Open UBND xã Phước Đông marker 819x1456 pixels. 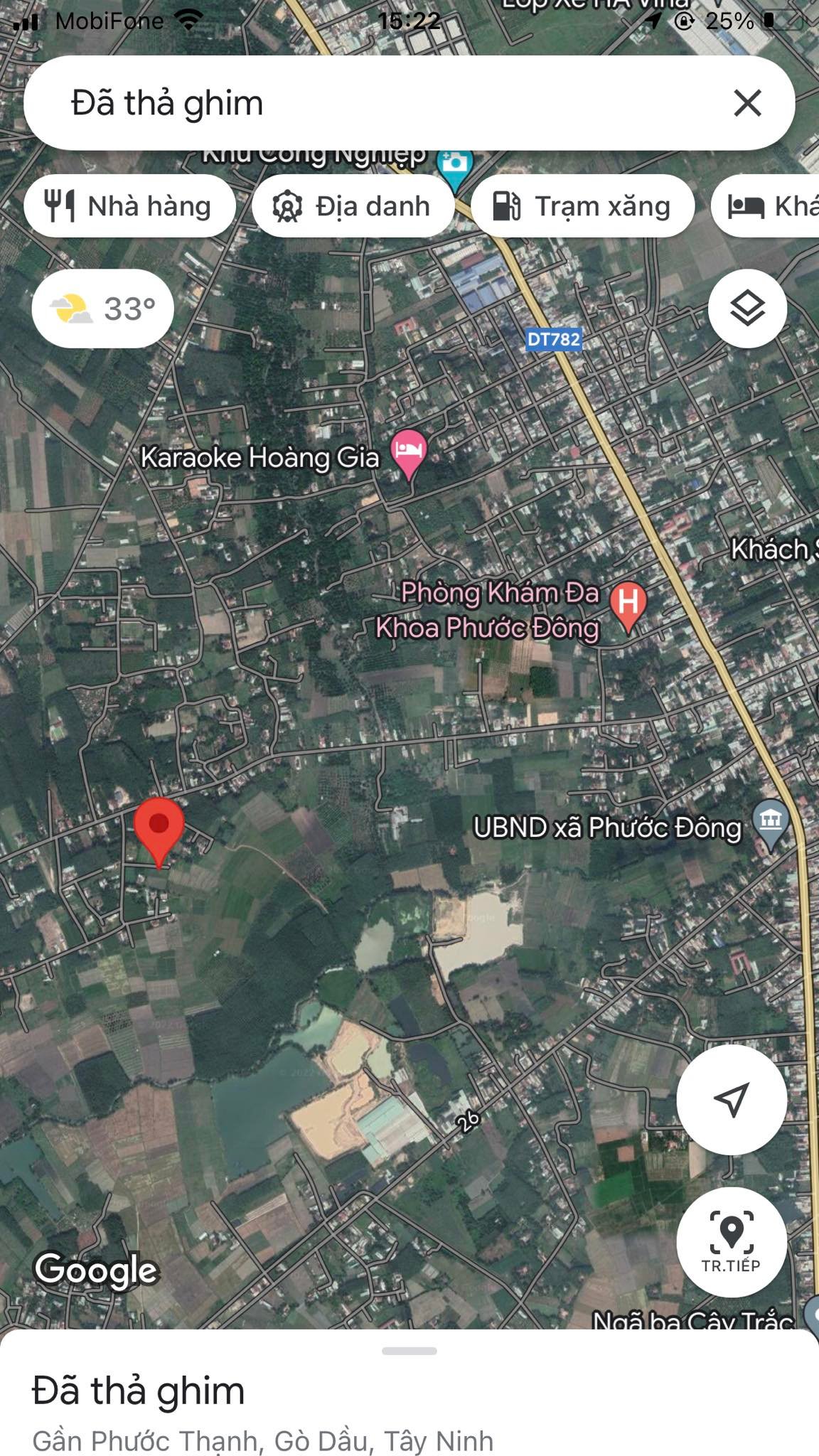point(771,823)
